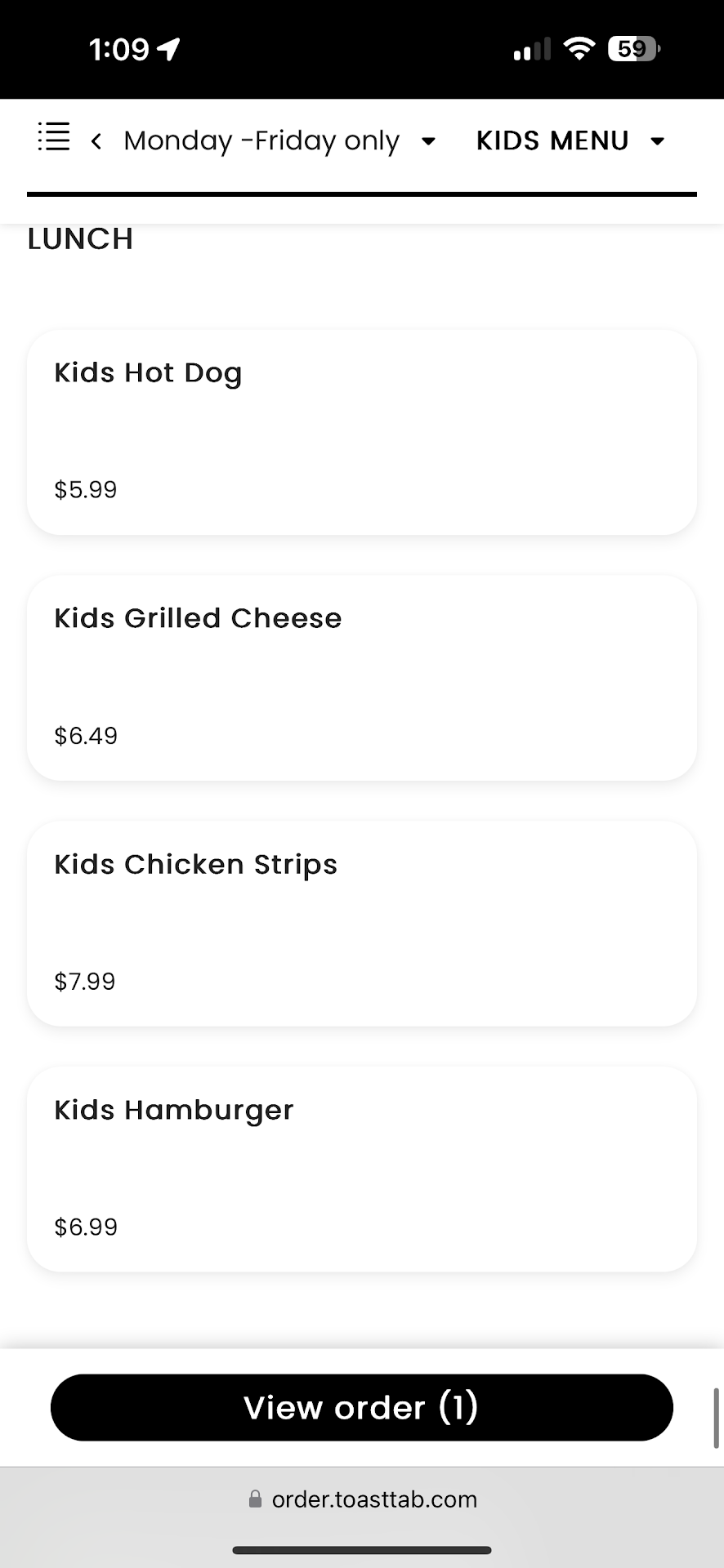The width and height of the screenshot is (724, 1568).
Task: Go back with the left chevron arrow
Action: [96, 141]
